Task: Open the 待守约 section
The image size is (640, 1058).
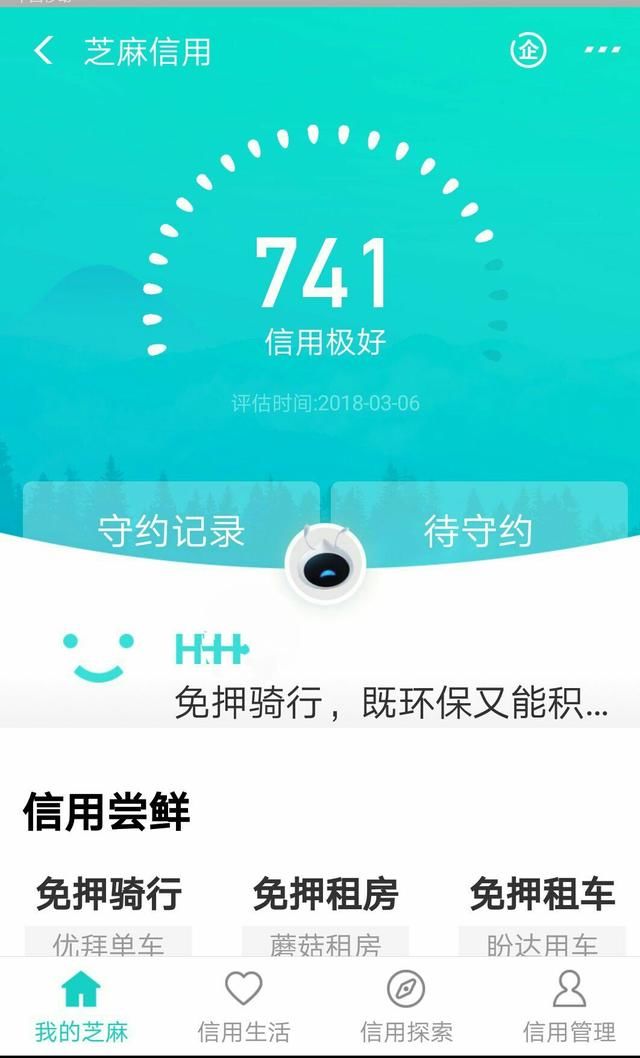Action: point(478,530)
